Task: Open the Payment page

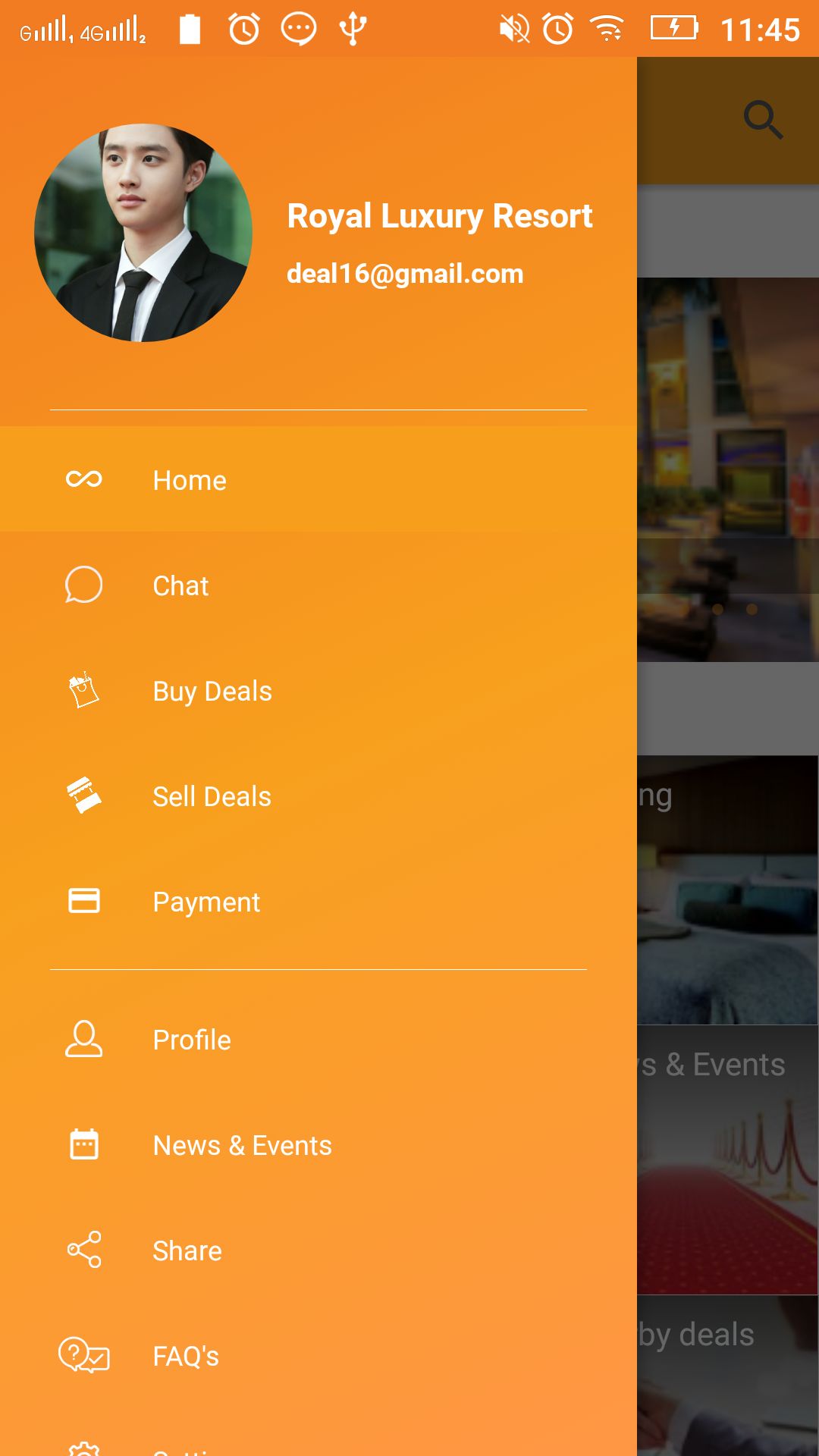Action: [x=206, y=902]
